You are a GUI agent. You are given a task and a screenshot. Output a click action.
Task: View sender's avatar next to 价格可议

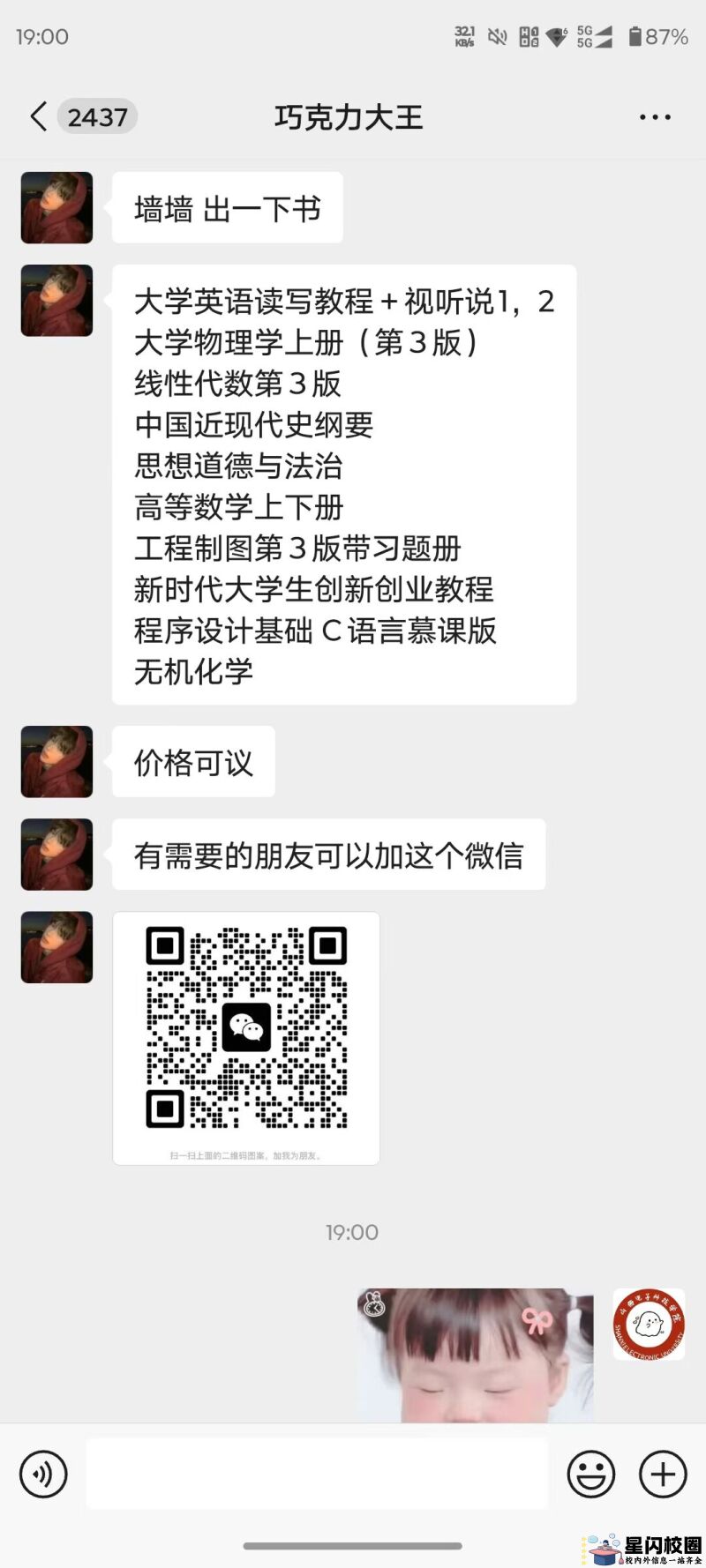pyautogui.click(x=57, y=762)
